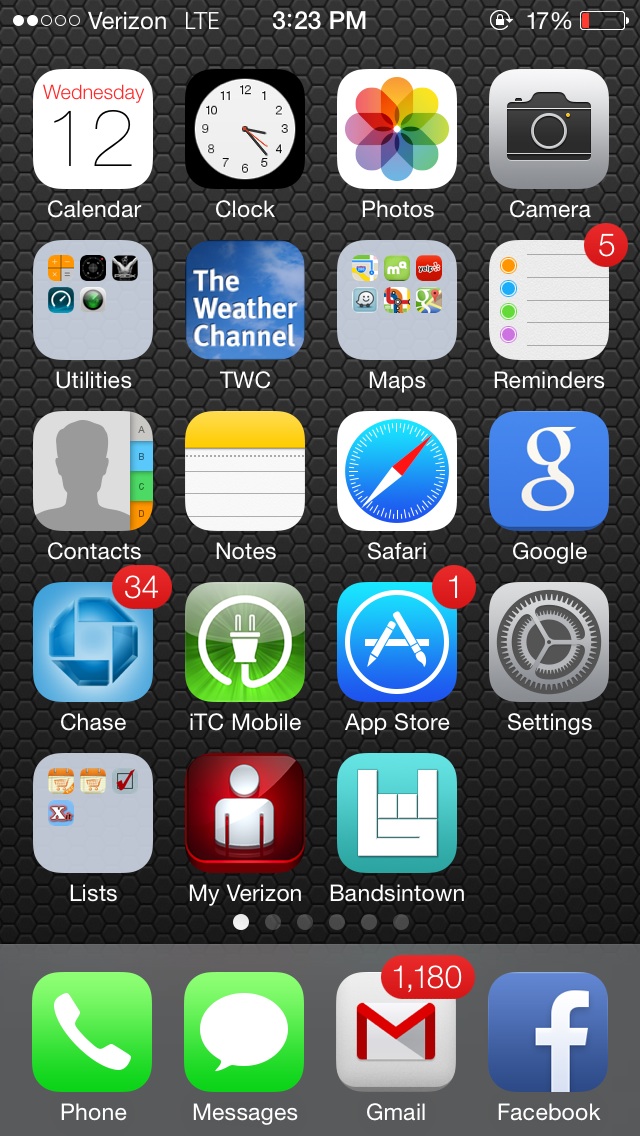Open the Chase banking app
640x1136 pixels.
coord(93,642)
